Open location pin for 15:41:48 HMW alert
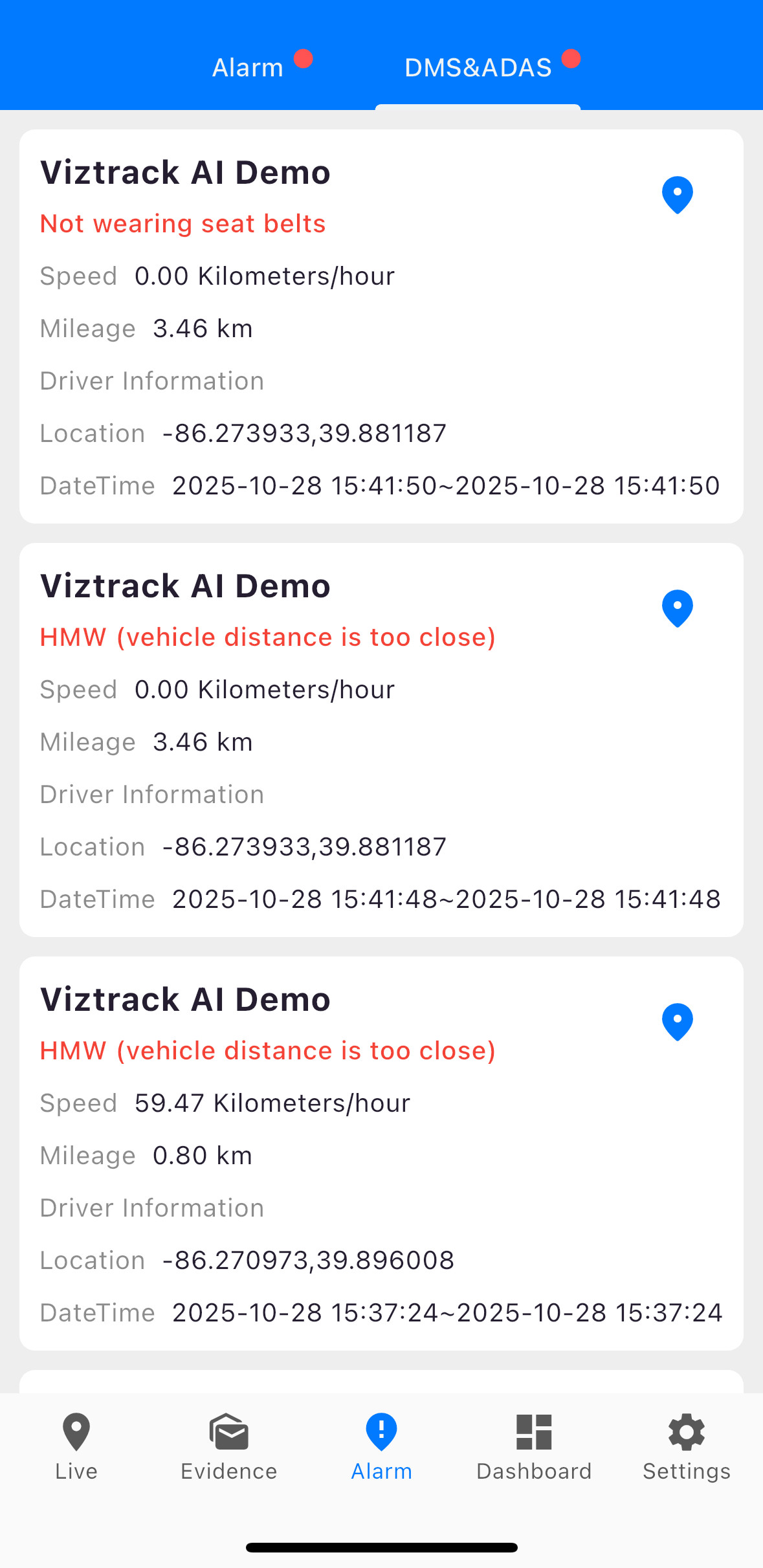 click(x=677, y=608)
